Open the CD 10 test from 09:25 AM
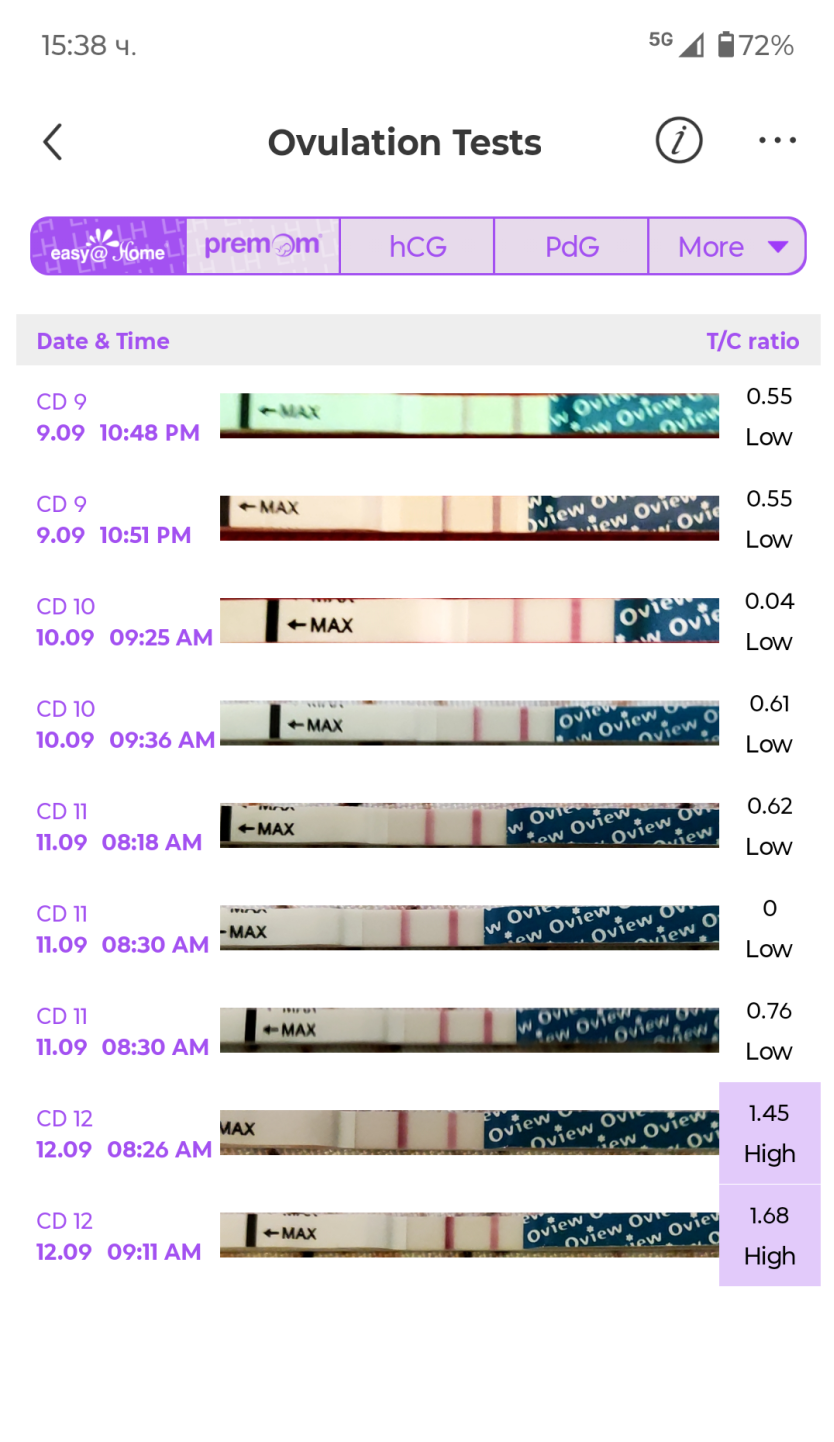Screen dimensions: 834x1442 coord(417,621)
